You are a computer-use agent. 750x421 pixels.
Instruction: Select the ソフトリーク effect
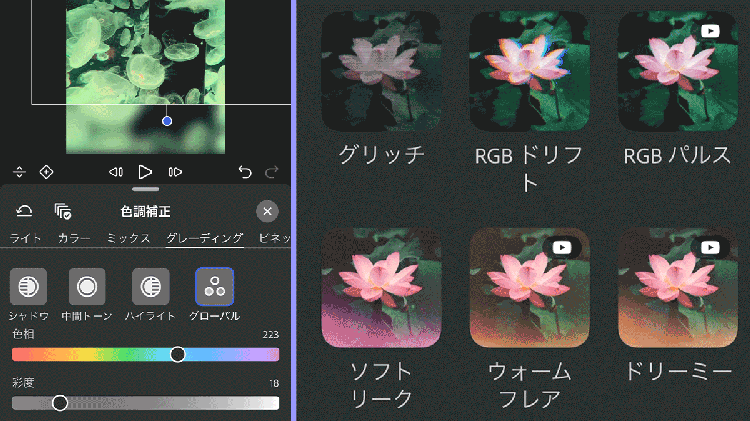(x=381, y=288)
